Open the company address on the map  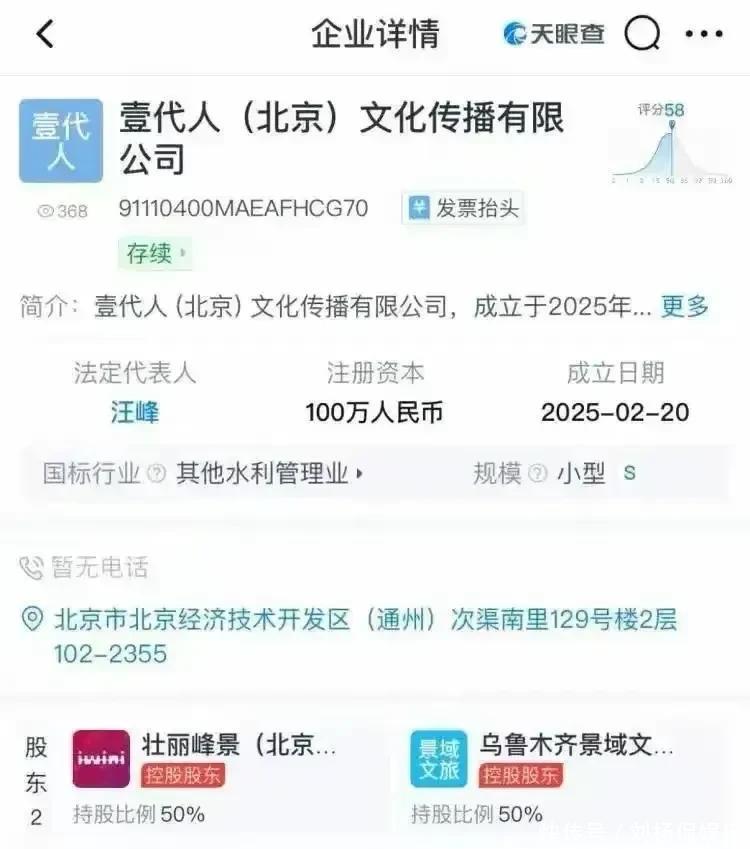point(350,636)
